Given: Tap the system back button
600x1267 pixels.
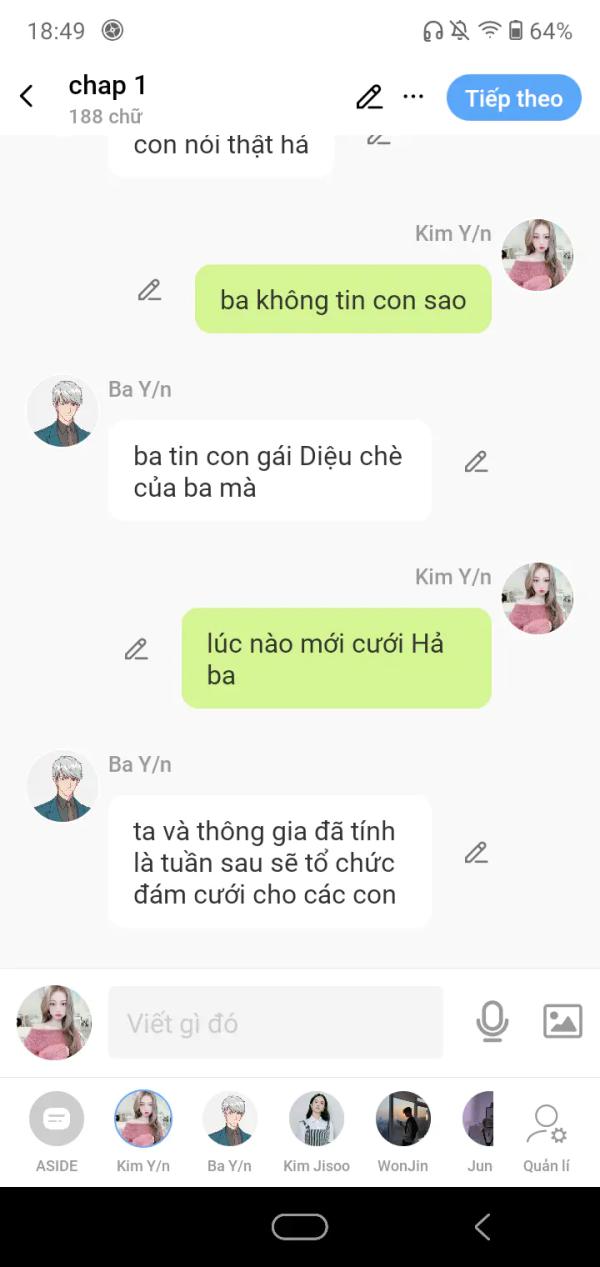Looking at the screenshot, I should (482, 1227).
